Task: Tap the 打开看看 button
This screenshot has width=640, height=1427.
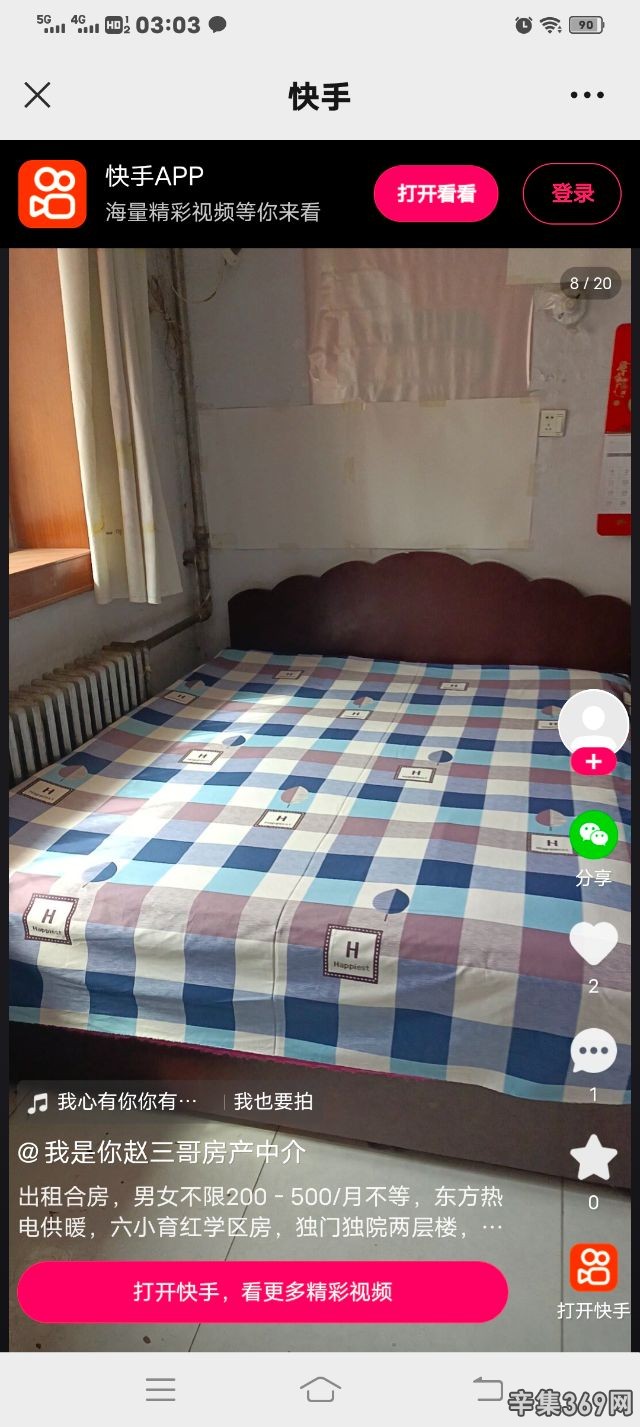Action: click(x=436, y=193)
